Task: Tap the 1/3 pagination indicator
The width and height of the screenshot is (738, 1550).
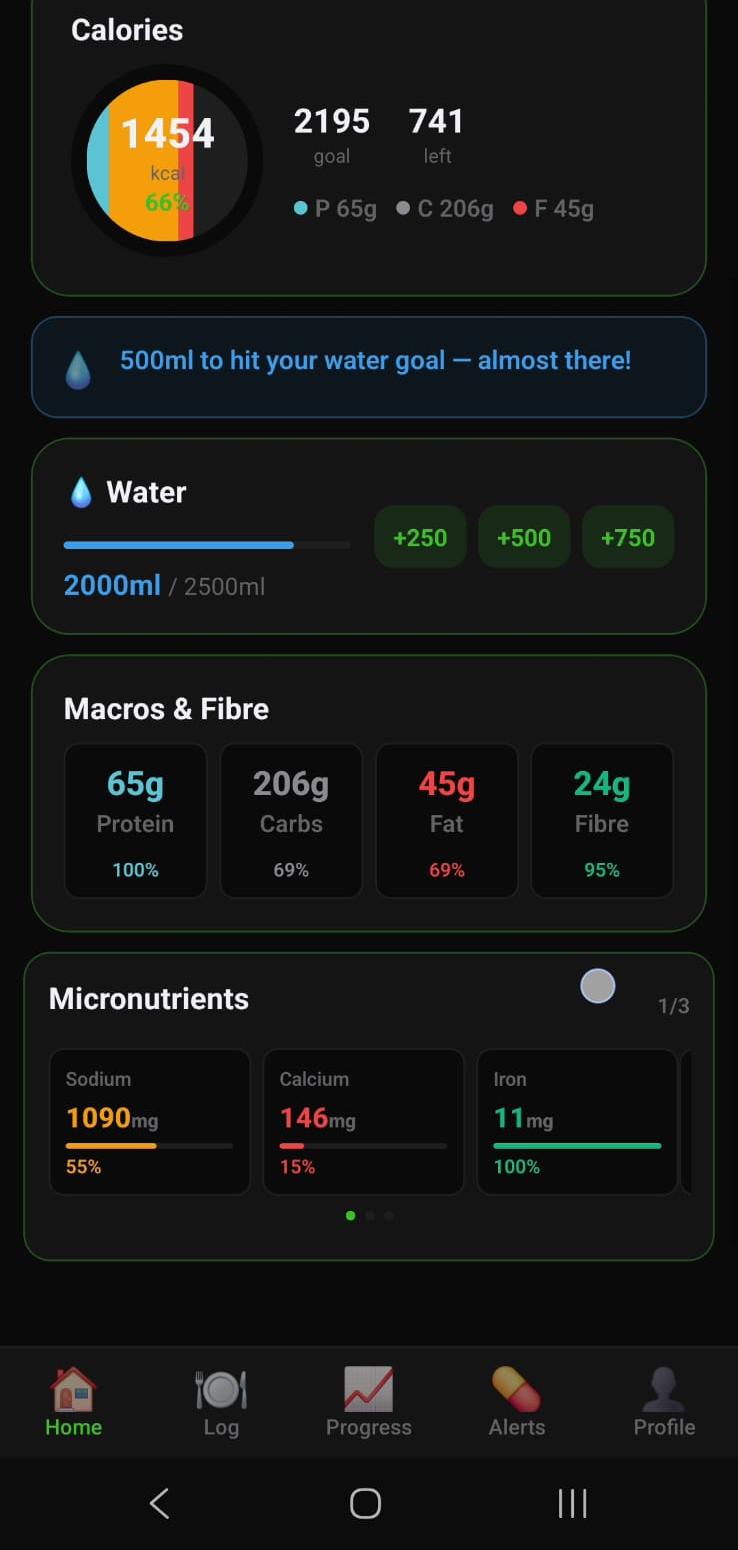Action: point(673,1005)
